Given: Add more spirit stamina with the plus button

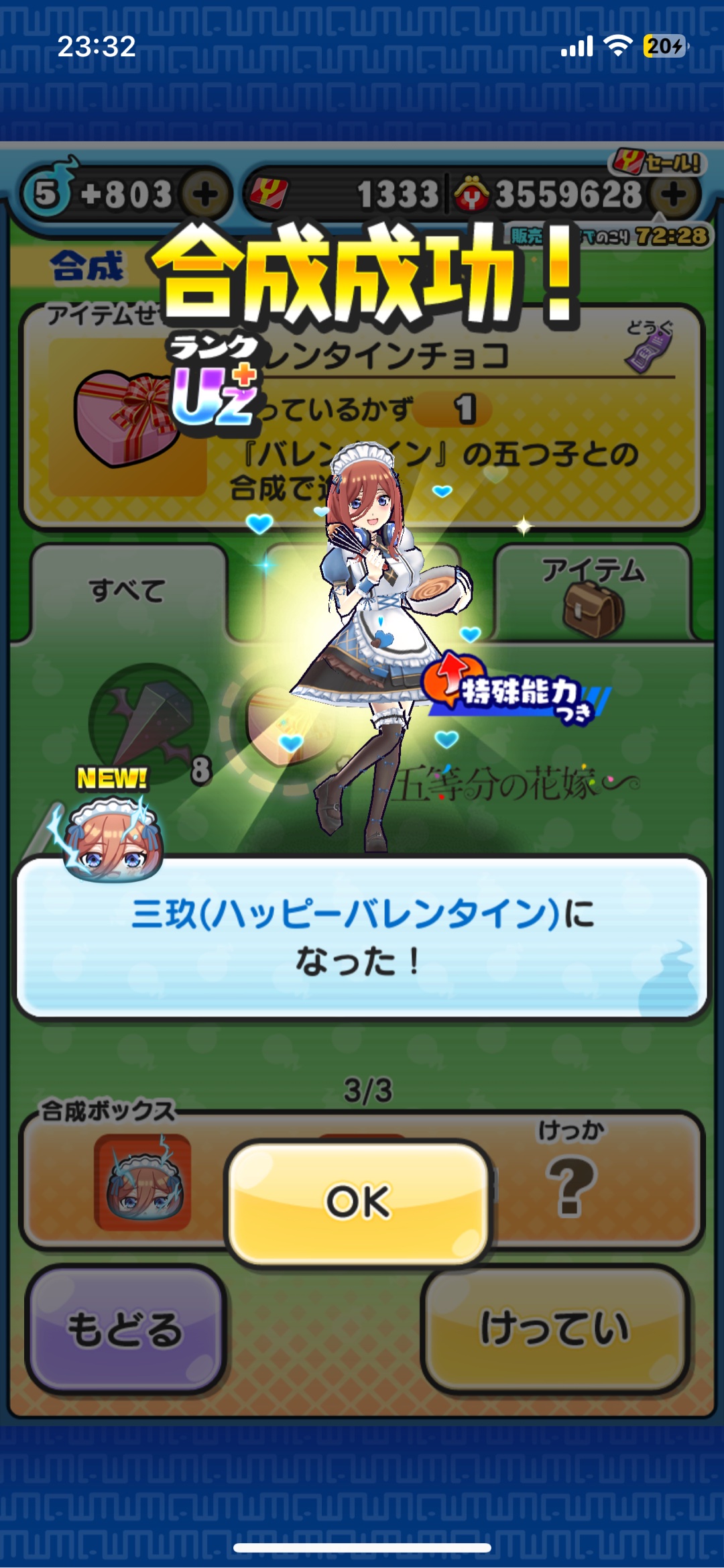Looking at the screenshot, I should 205,194.
